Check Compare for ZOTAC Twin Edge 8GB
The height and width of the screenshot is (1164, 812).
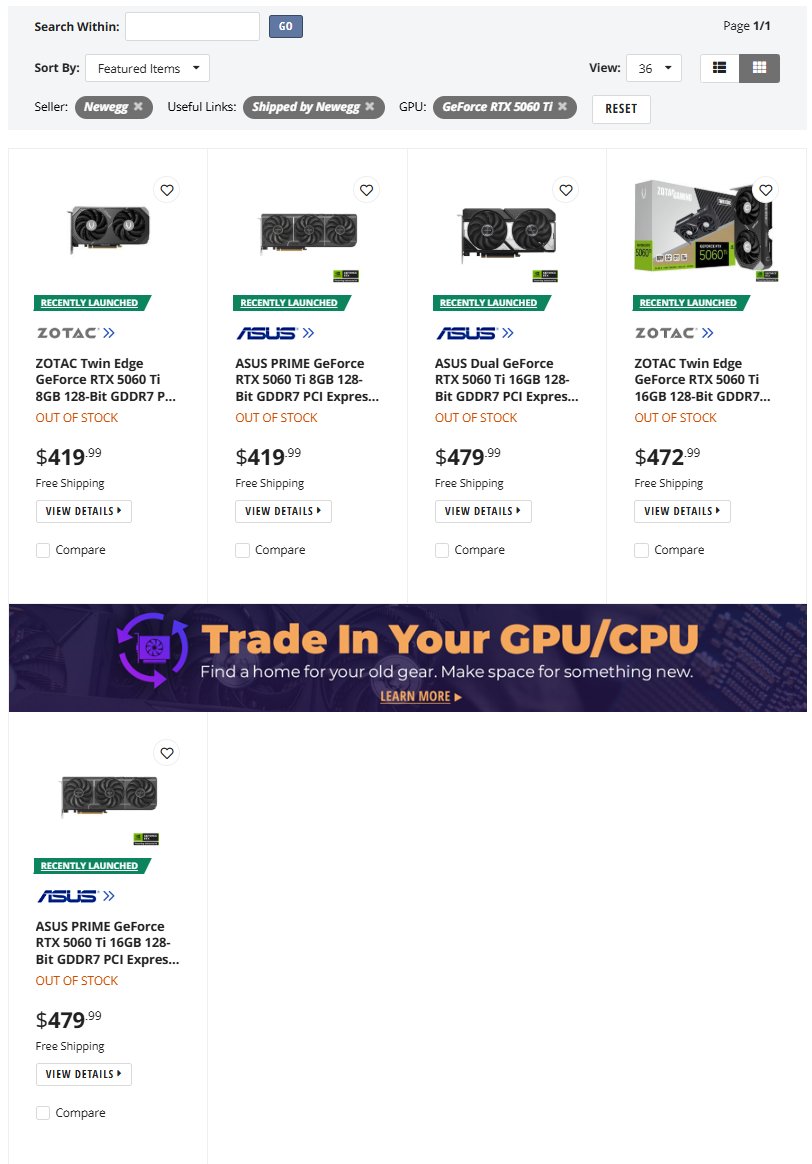43,550
